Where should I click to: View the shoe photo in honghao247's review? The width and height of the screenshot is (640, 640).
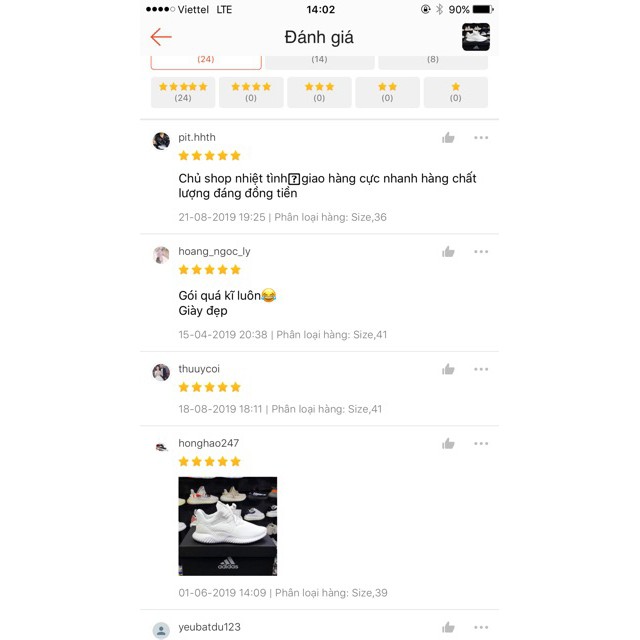click(x=227, y=525)
